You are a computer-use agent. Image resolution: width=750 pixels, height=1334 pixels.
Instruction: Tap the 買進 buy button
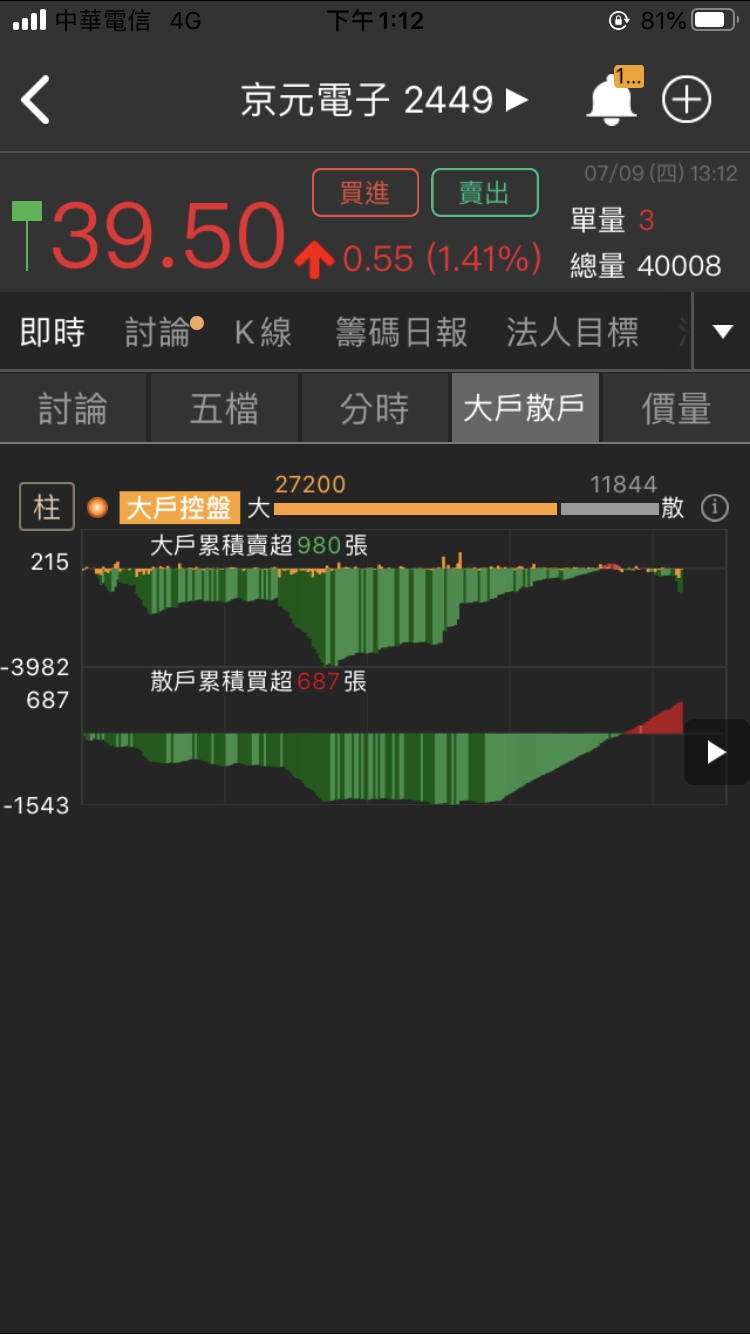point(365,193)
